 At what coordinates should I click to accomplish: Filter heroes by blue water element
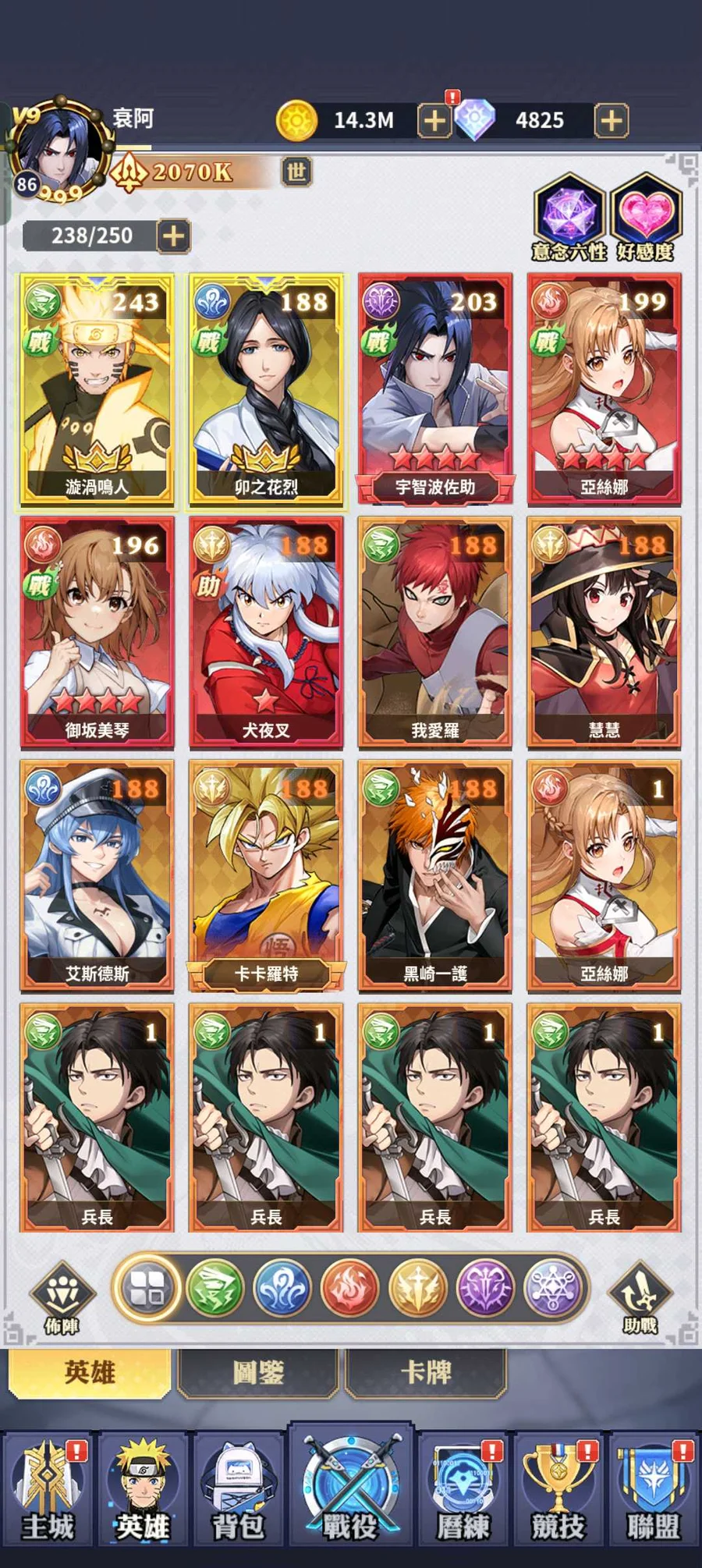(x=282, y=1288)
